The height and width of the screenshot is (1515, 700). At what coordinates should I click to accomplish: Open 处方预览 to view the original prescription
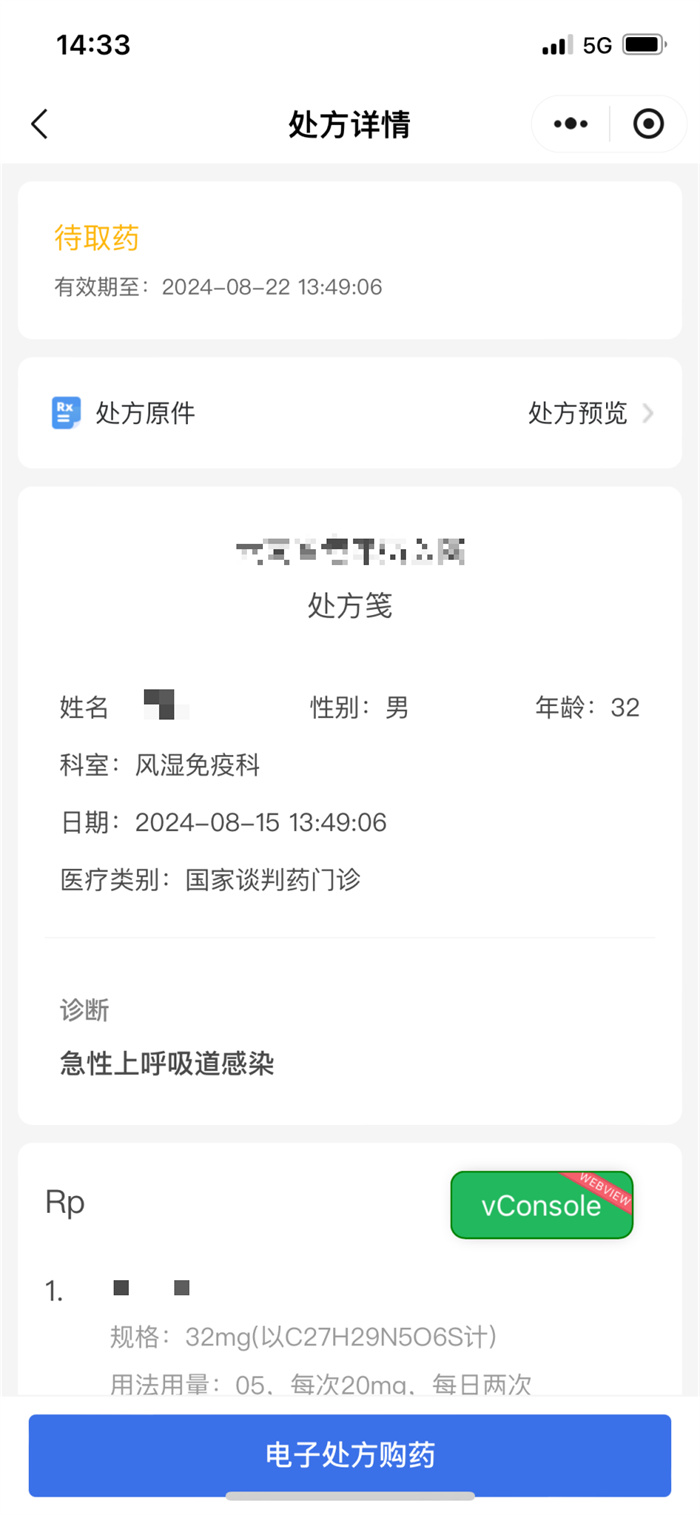point(590,413)
